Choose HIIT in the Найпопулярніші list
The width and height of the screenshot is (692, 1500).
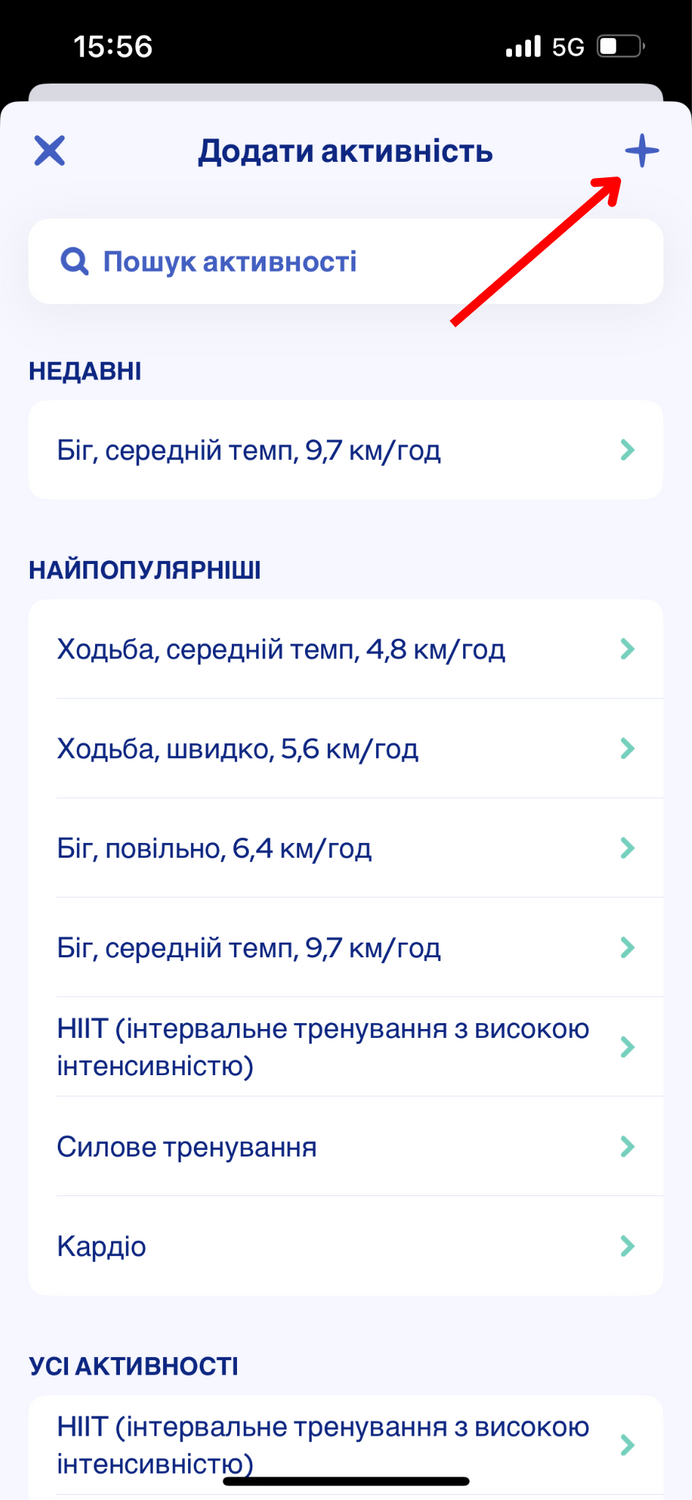click(346, 1046)
